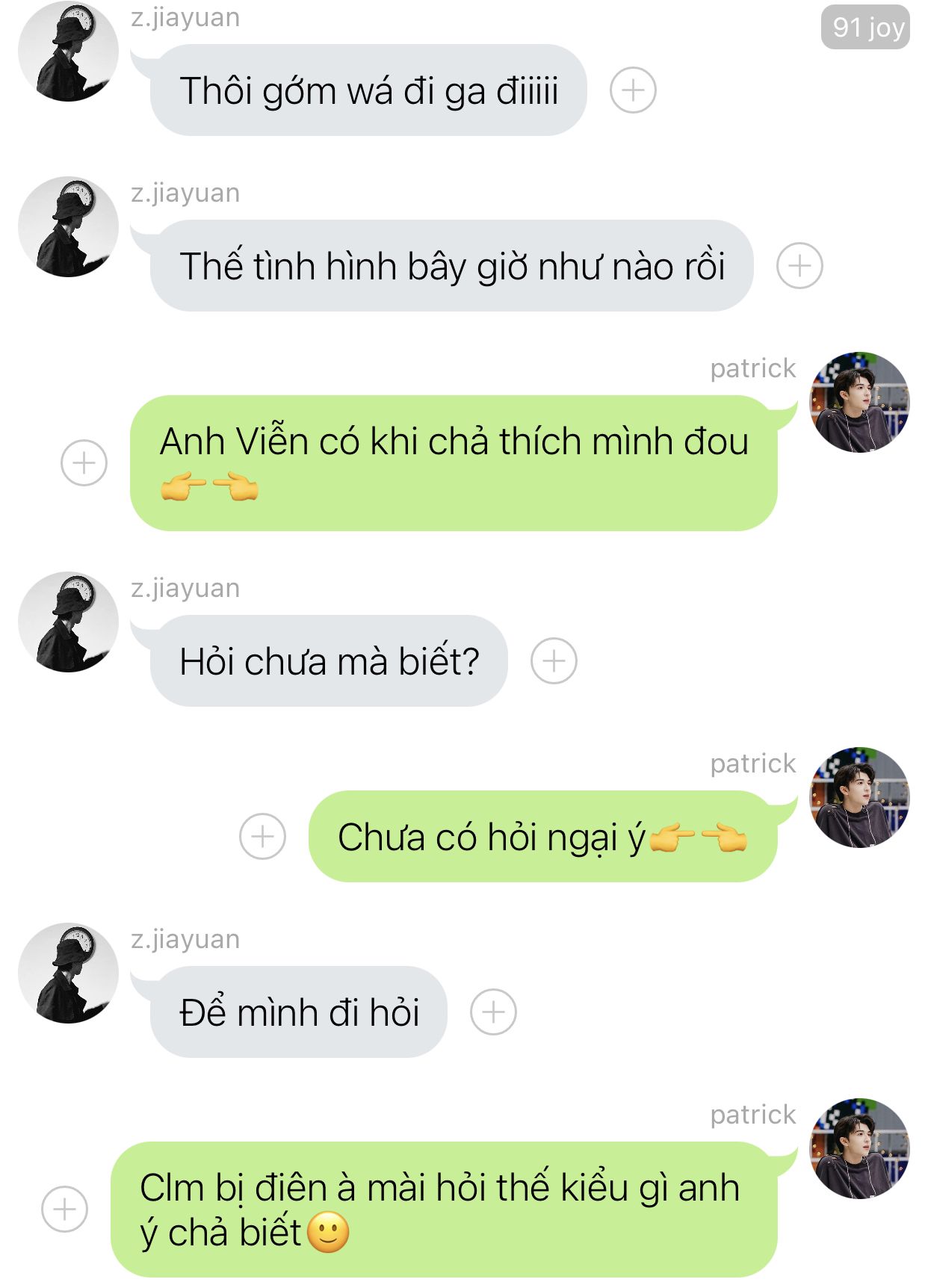Tap plus icon beside "Hỏi chưa mà biết?"
Image resolution: width=928 pixels, height=1288 pixels.
tap(554, 661)
